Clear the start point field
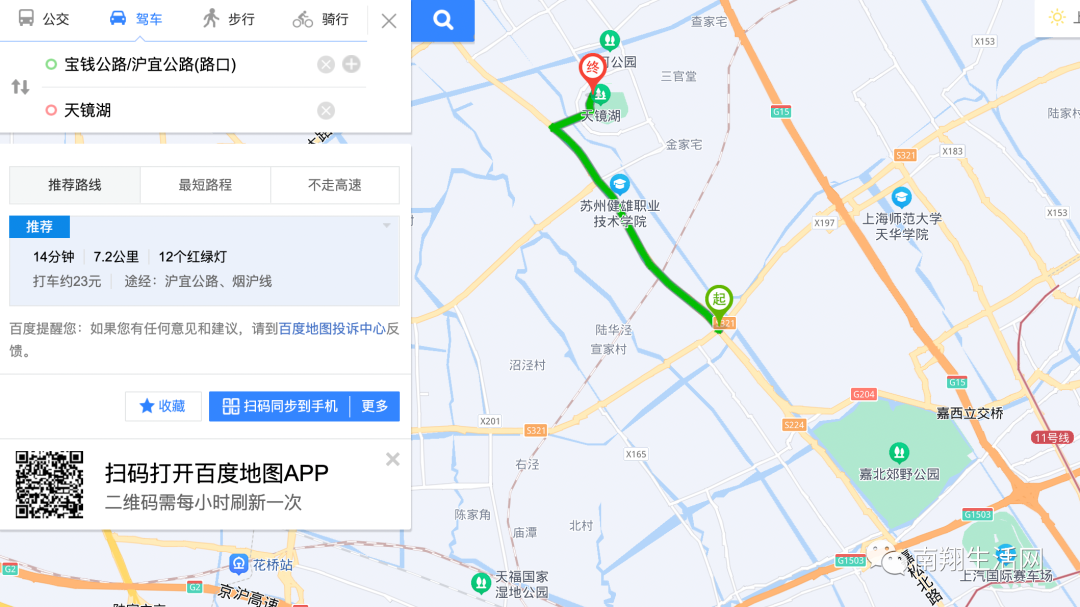 pos(326,65)
